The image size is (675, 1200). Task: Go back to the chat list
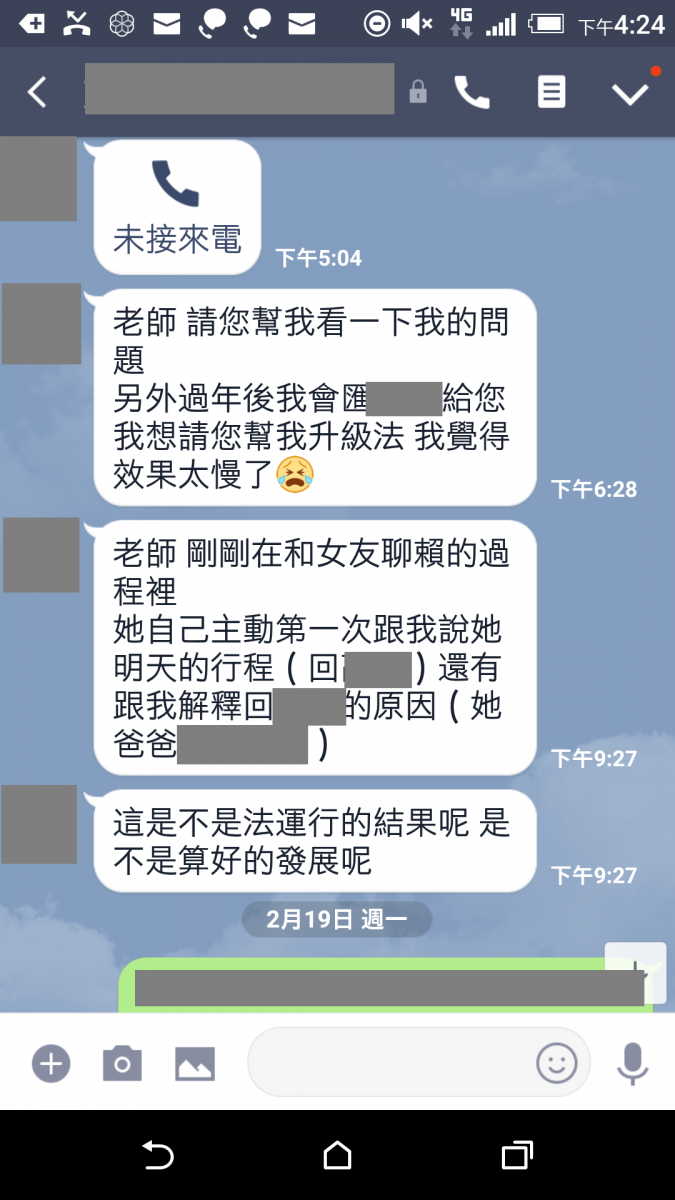click(37, 92)
